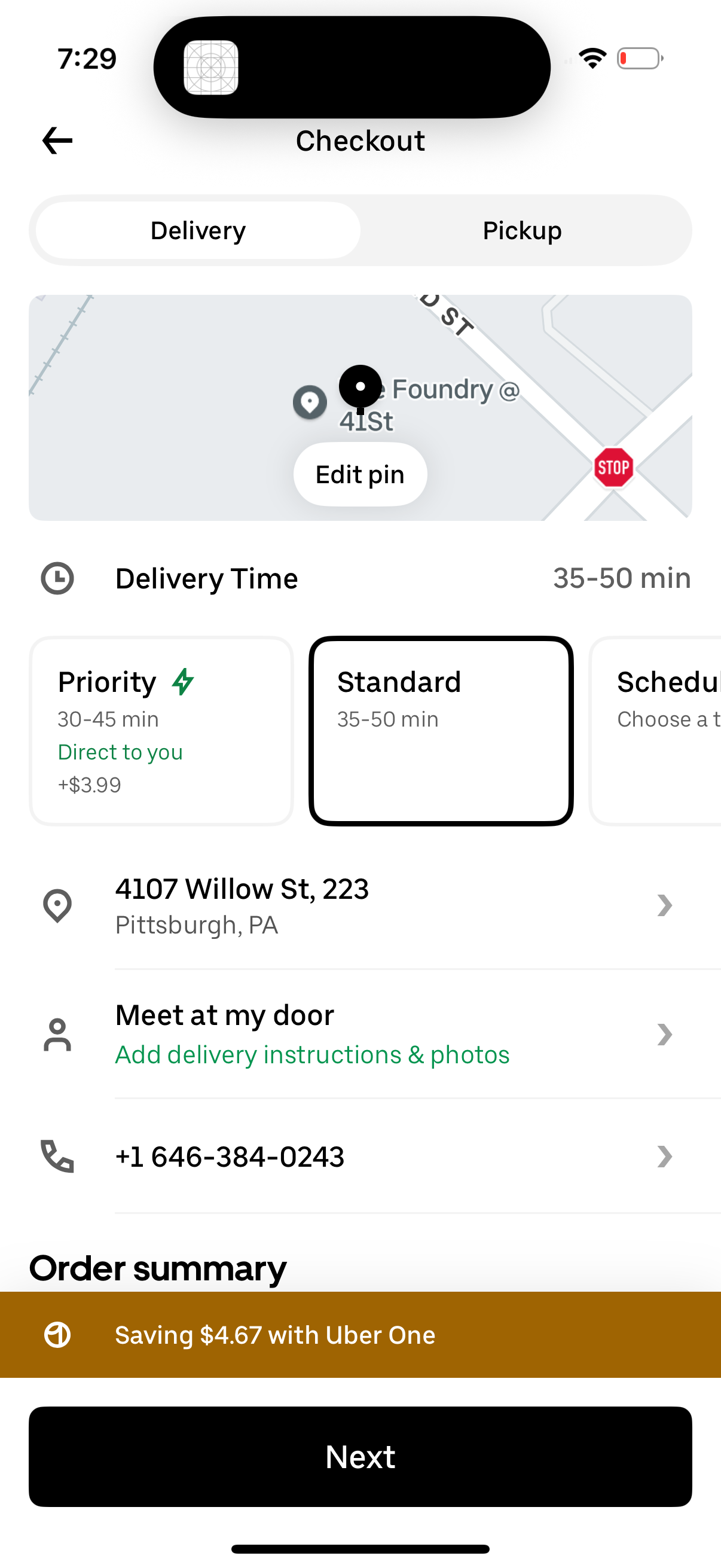Expand the delivery address details
Image resolution: width=721 pixels, height=1568 pixels.
point(664,906)
